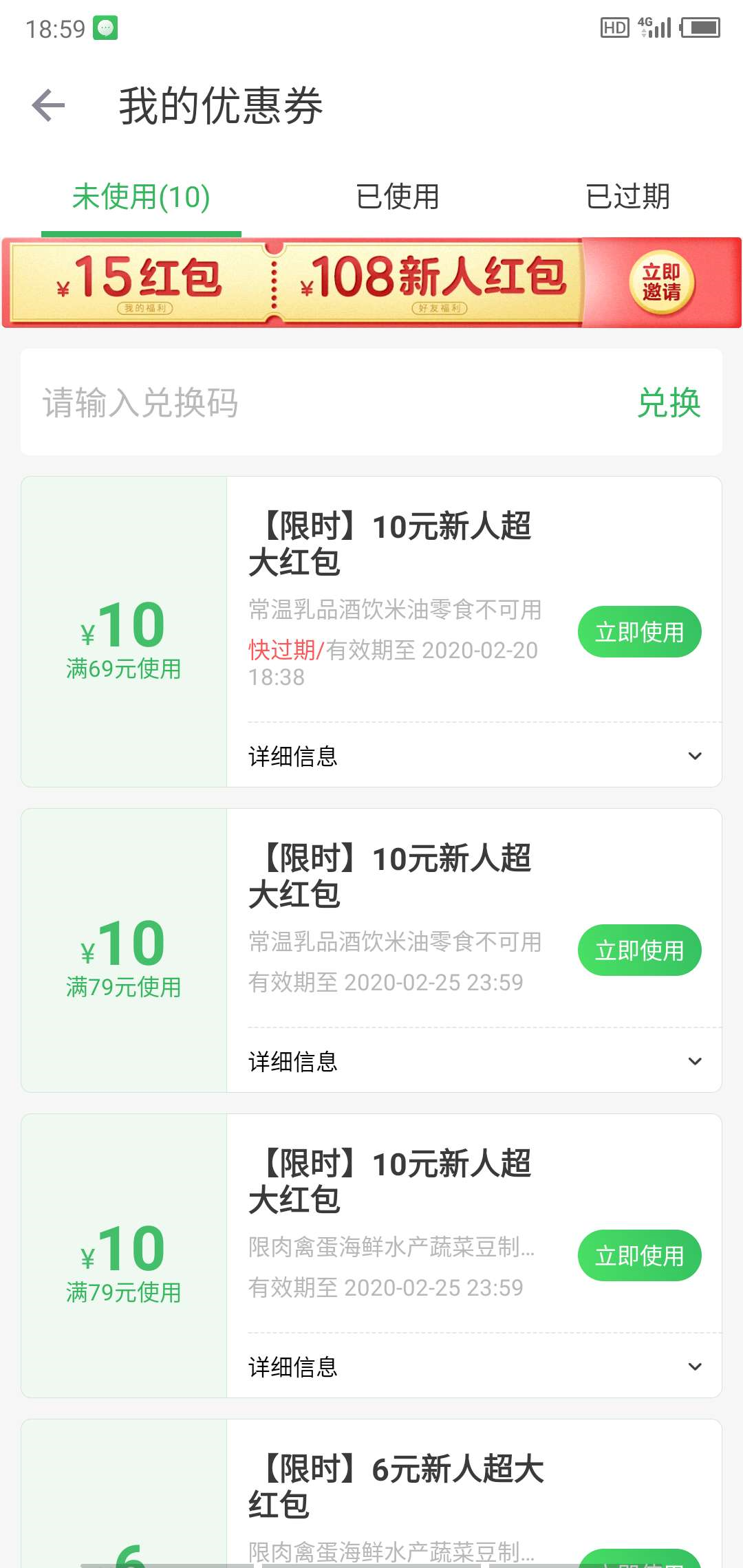The image size is (743, 1568).
Task: Click the 4G signal indicator icon
Action: coord(655,28)
